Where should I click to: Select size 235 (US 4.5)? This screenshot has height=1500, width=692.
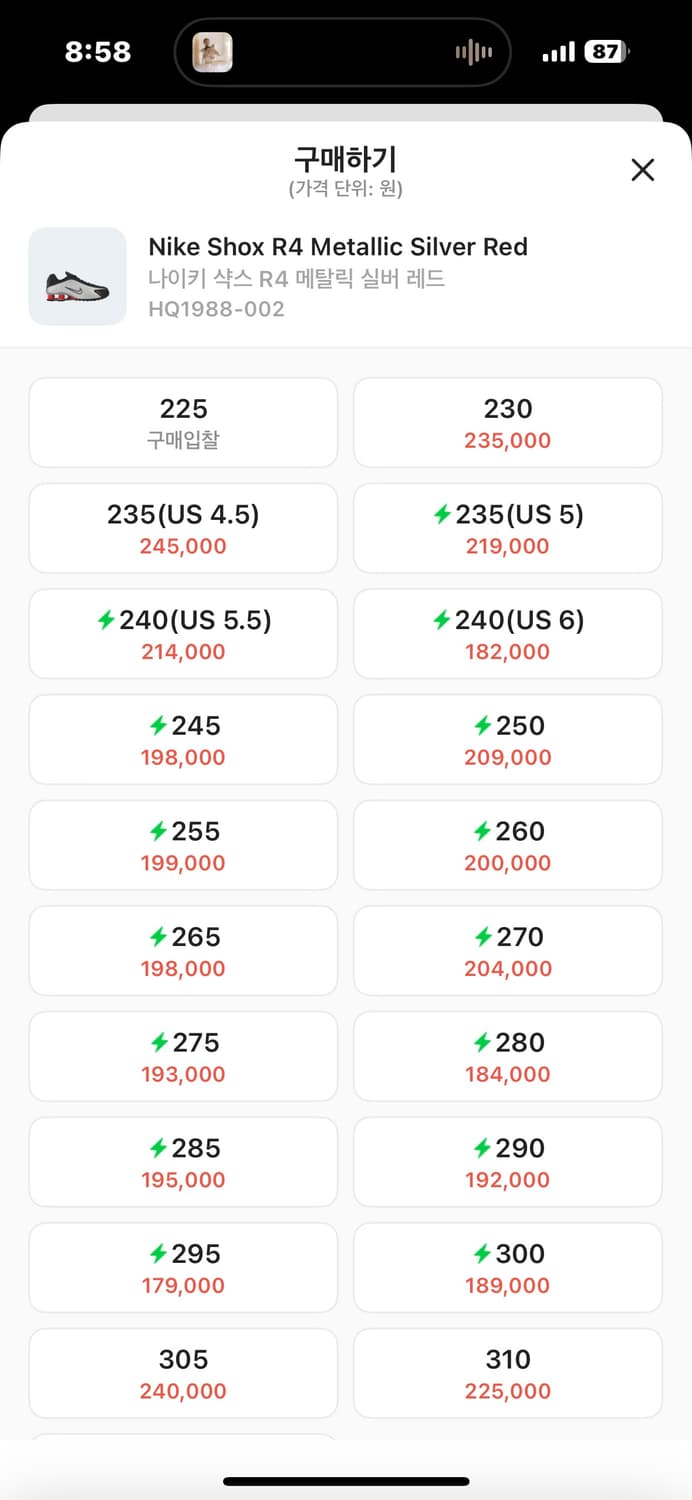[183, 529]
